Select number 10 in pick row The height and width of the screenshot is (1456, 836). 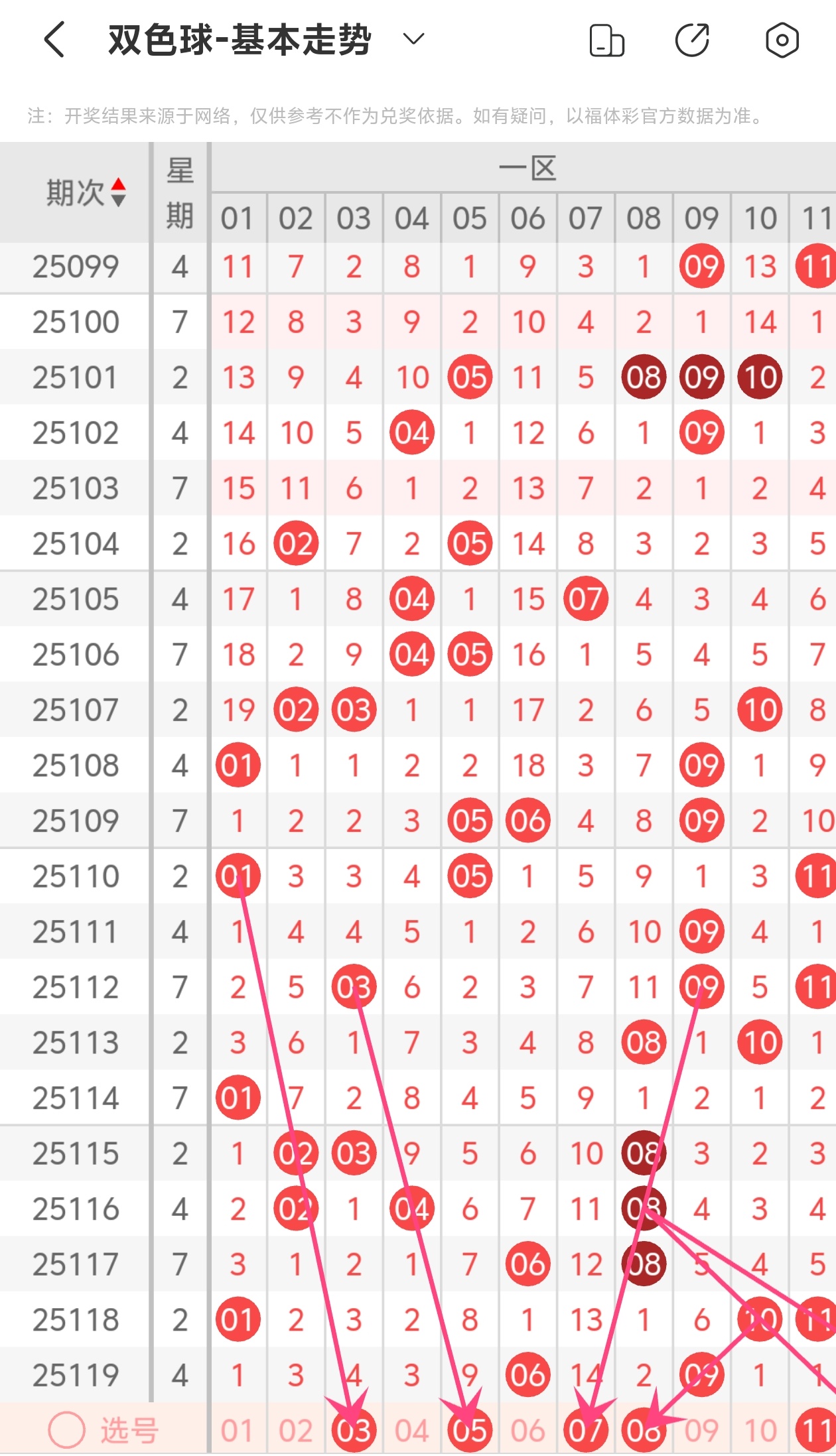click(760, 1431)
